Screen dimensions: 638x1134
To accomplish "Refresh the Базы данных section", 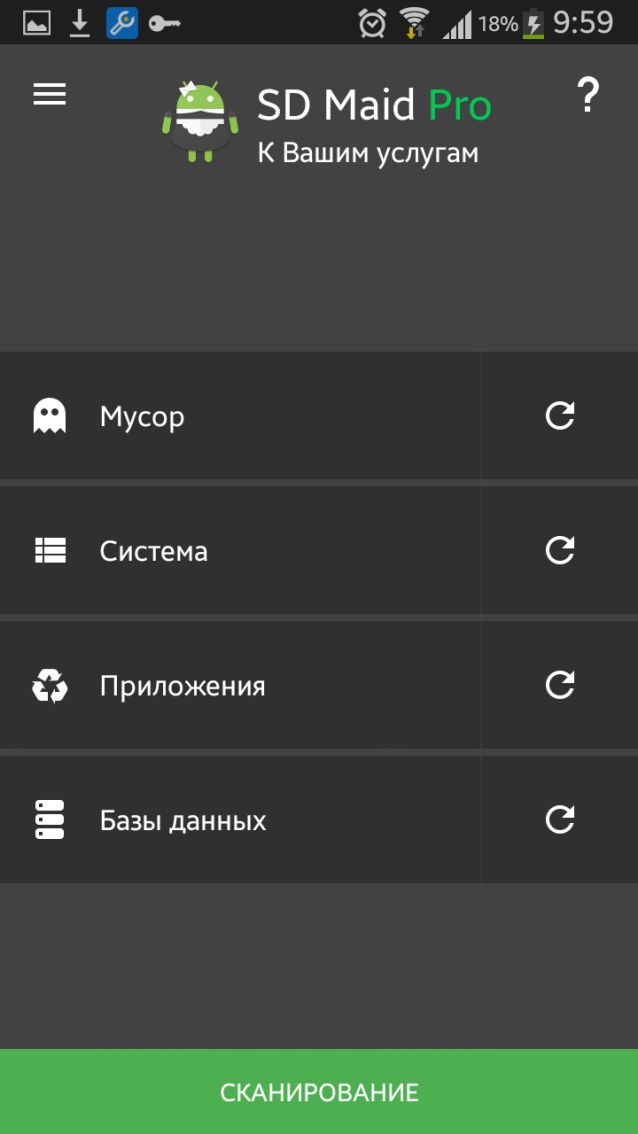I will tap(559, 819).
